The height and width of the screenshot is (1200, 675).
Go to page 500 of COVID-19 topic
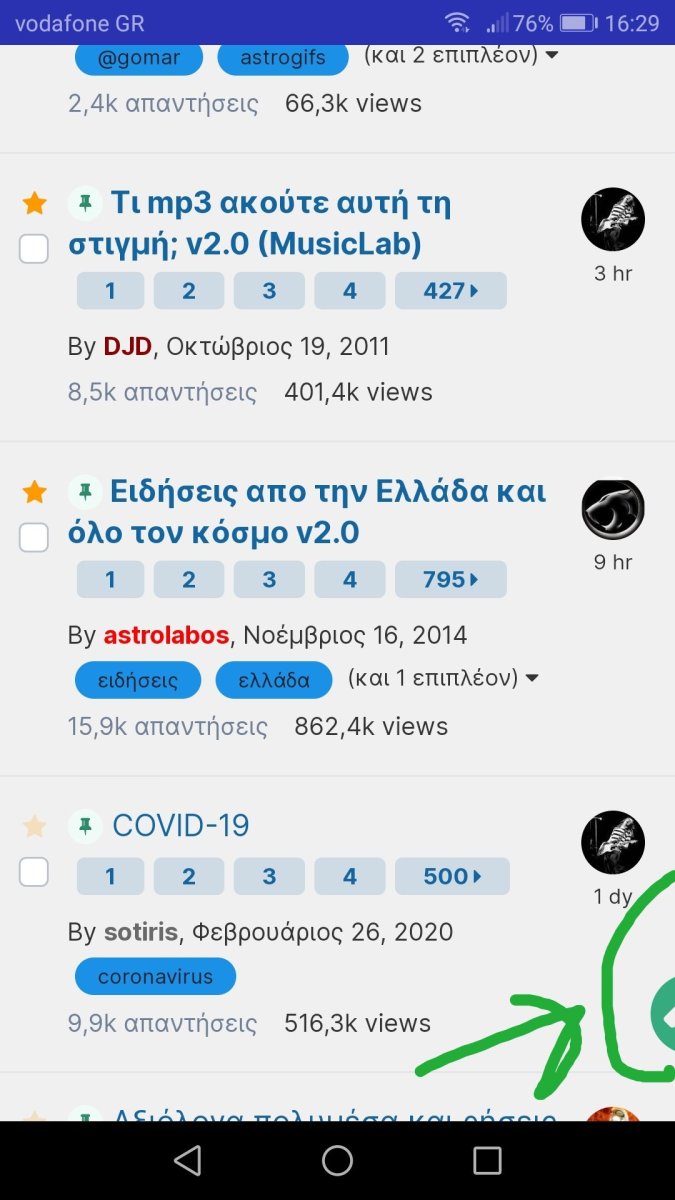click(451, 876)
